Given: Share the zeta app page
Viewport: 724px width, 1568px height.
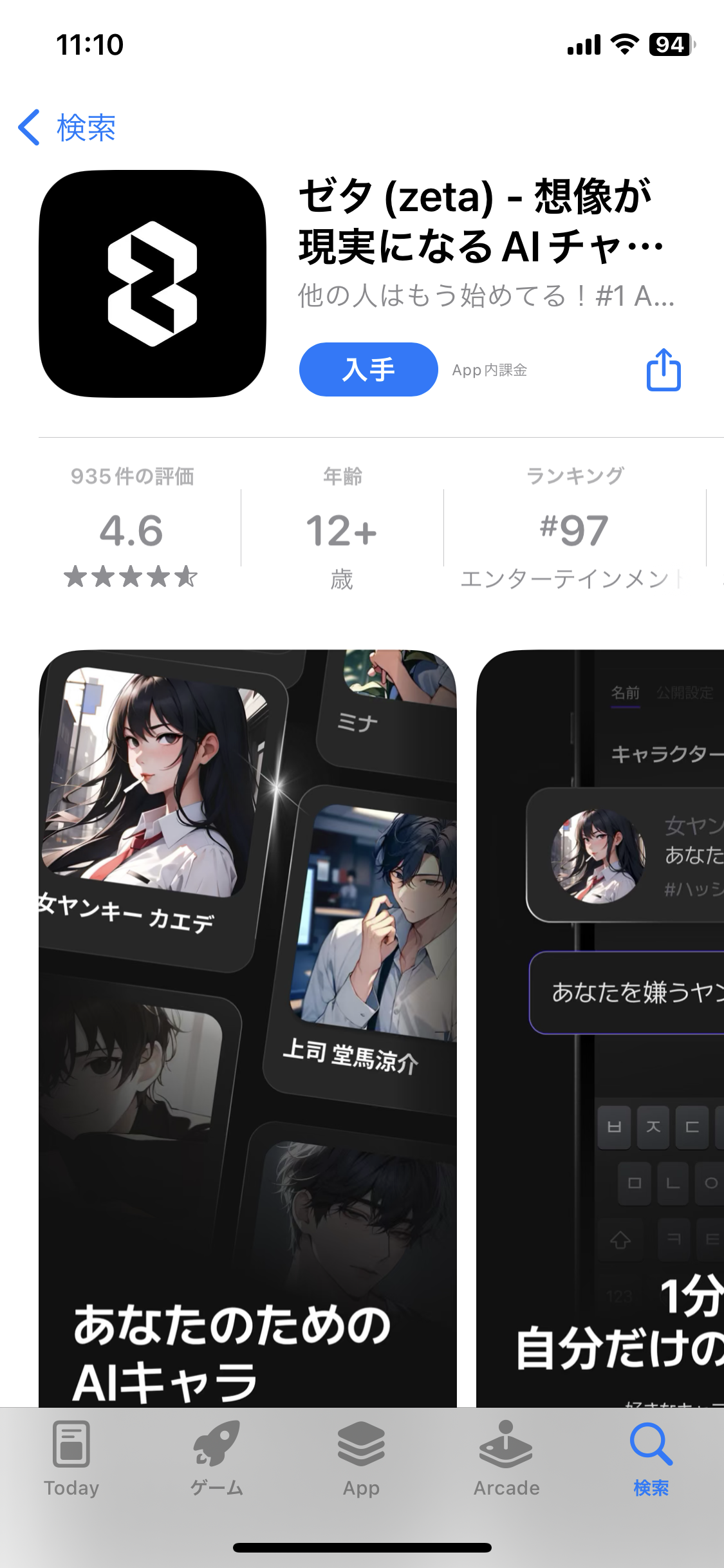Looking at the screenshot, I should click(663, 369).
